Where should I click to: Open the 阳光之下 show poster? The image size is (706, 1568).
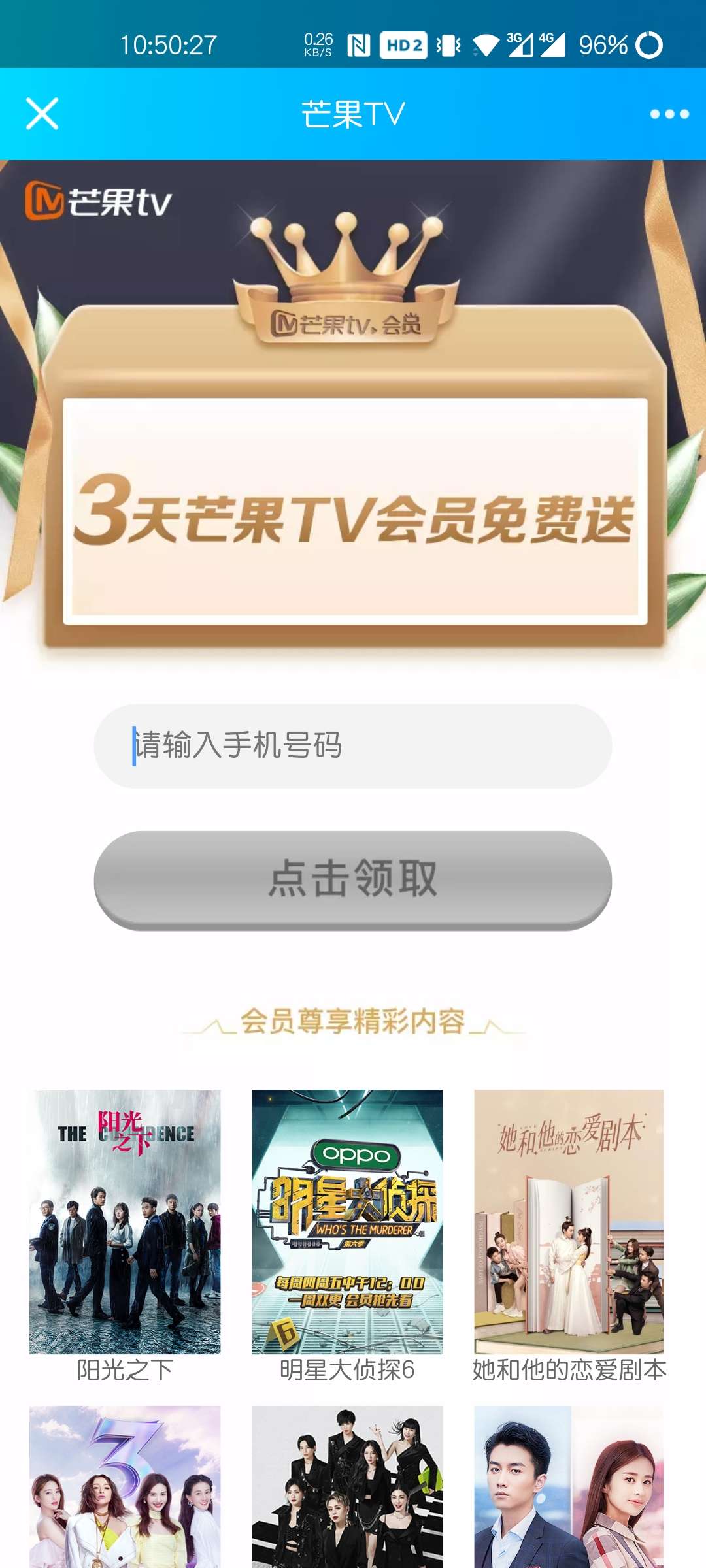125,1222
